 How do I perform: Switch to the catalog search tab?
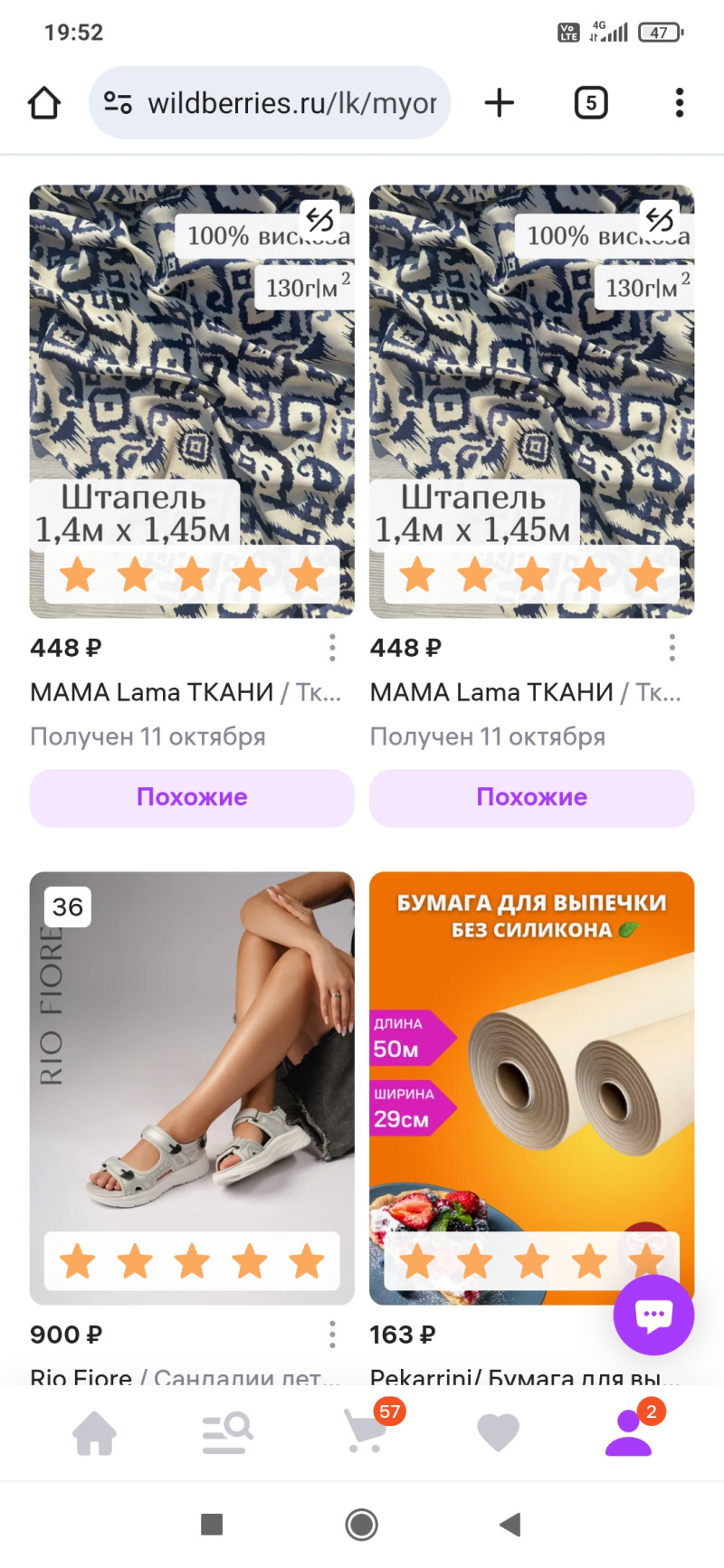pos(227,1433)
